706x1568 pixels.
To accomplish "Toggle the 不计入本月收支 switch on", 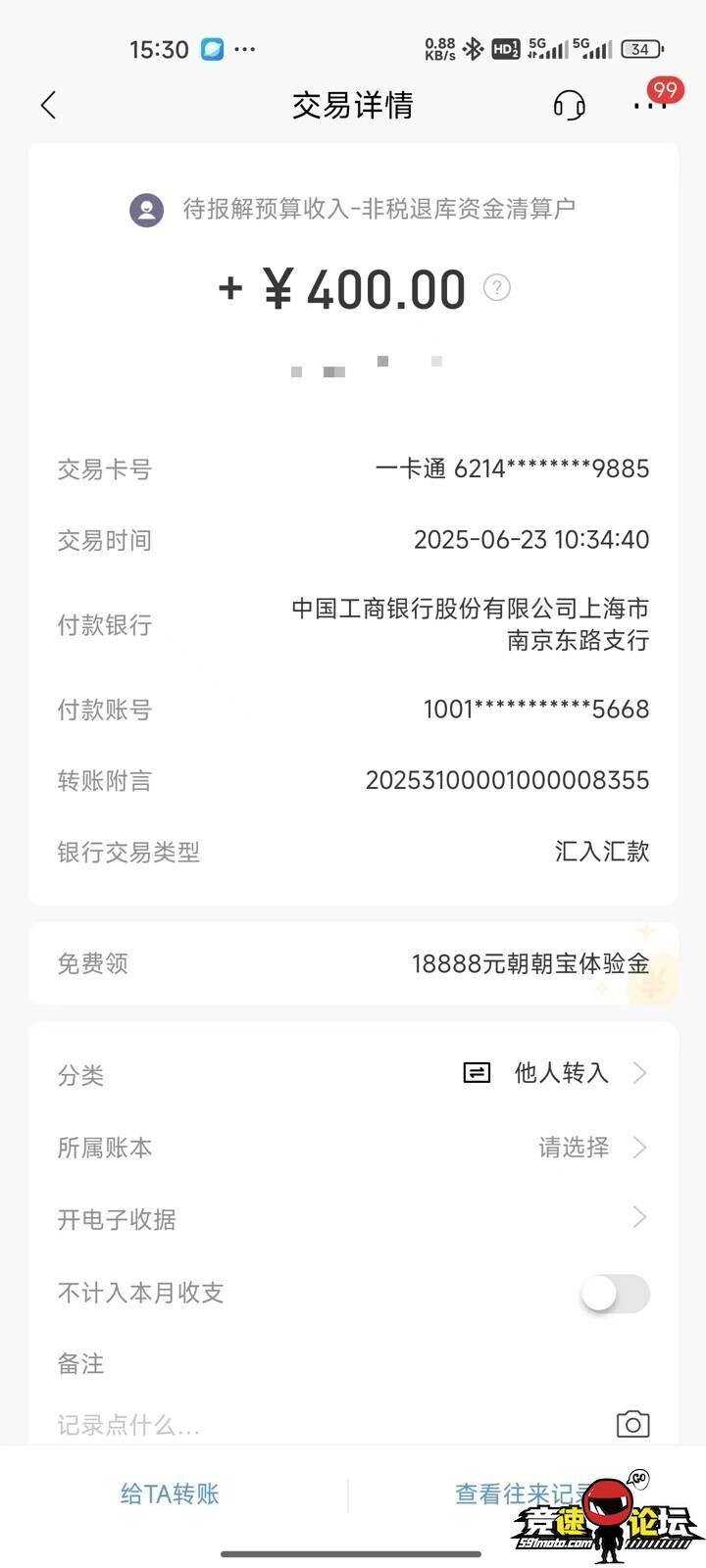I will click(x=614, y=1294).
